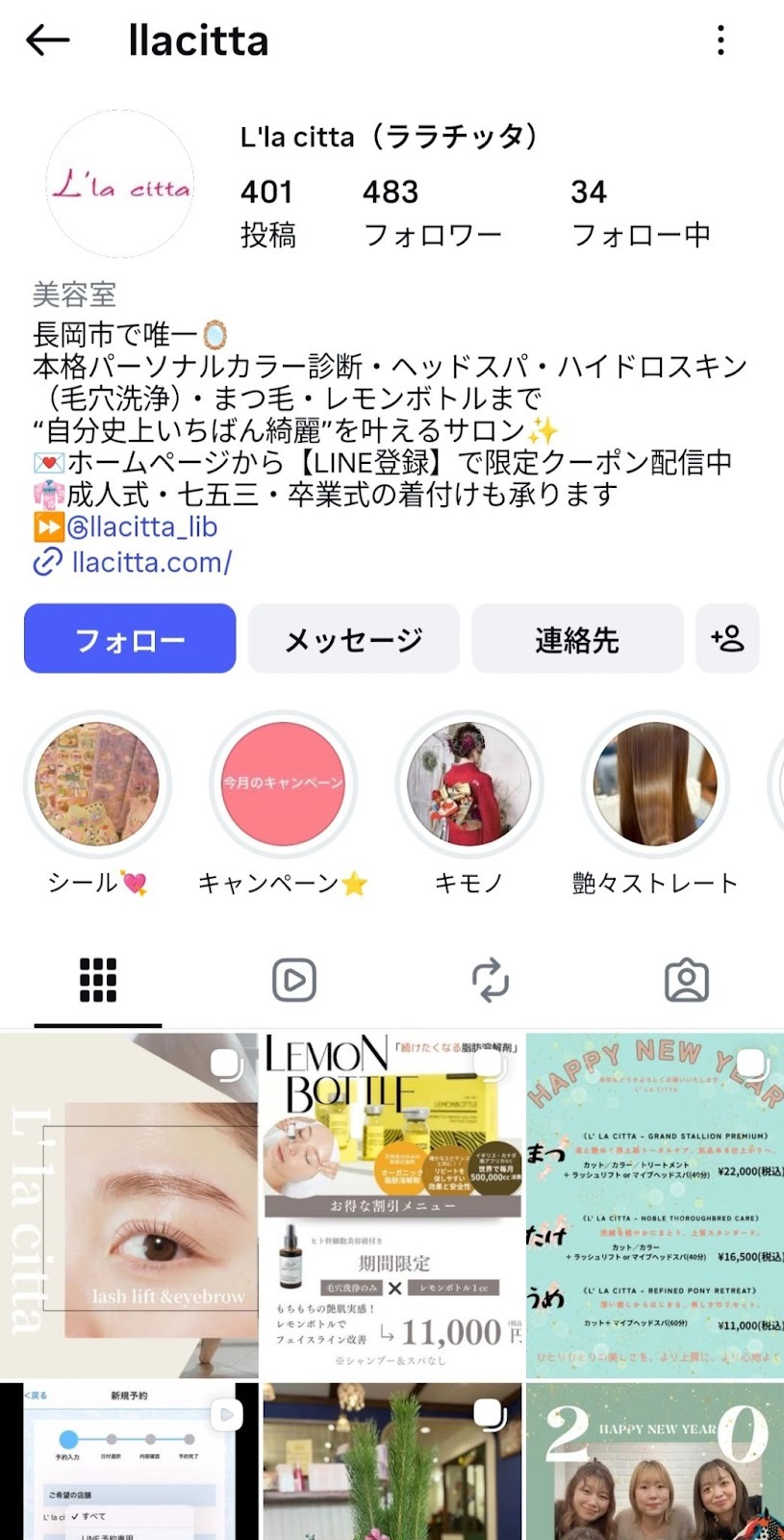Show the tagged photos tab
The image size is (784, 1540).
tap(687, 980)
